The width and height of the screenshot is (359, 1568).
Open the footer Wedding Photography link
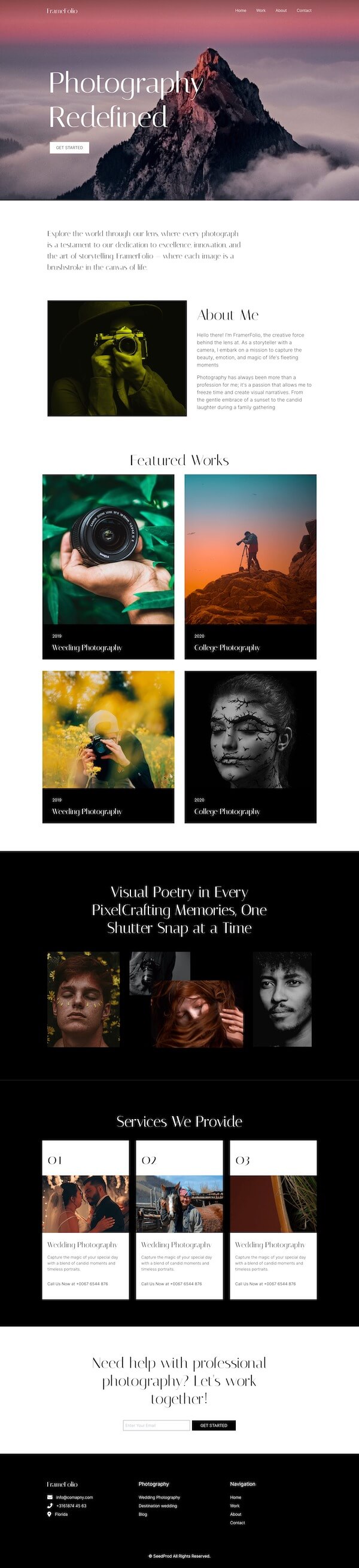point(159,1497)
